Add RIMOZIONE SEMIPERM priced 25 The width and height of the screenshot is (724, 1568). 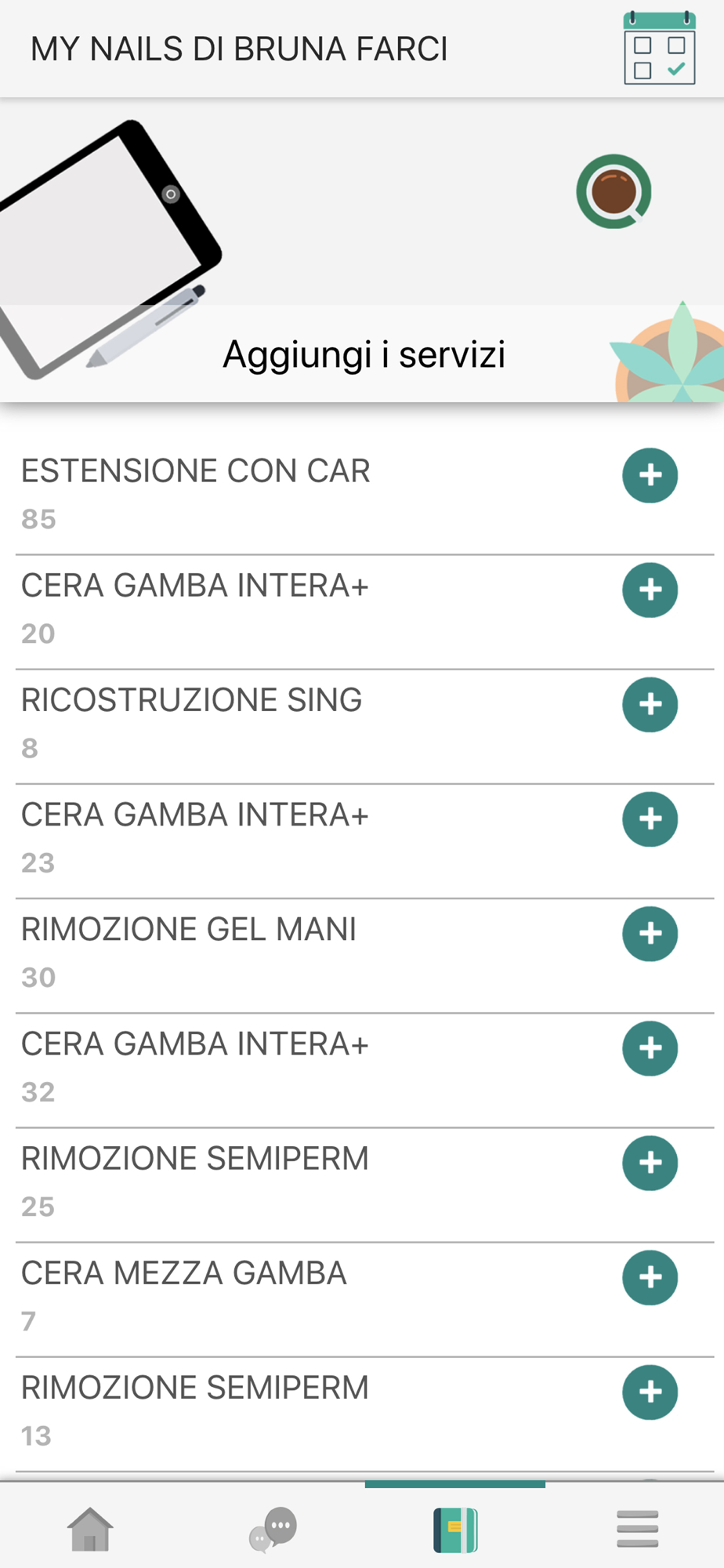point(650,1163)
